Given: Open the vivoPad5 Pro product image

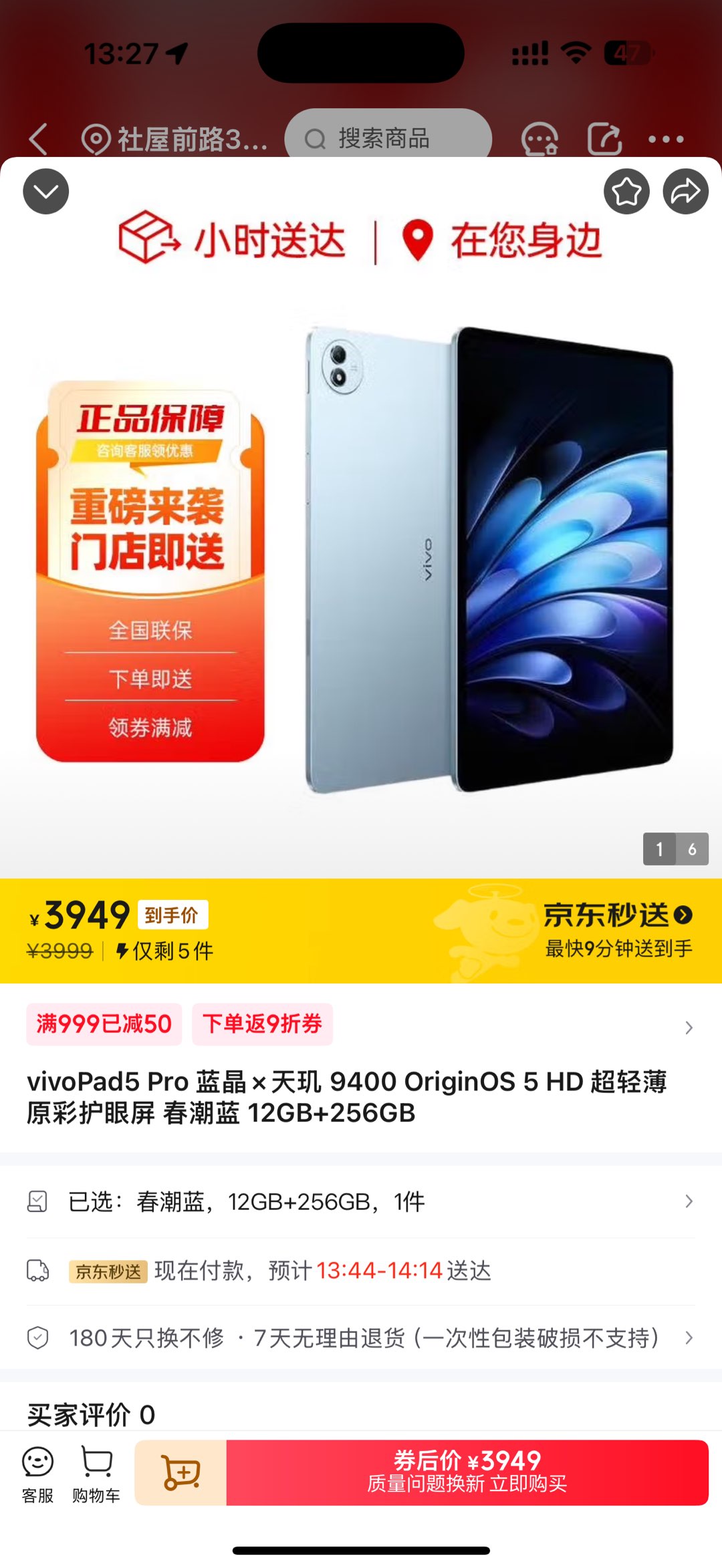Looking at the screenshot, I should click(488, 561).
